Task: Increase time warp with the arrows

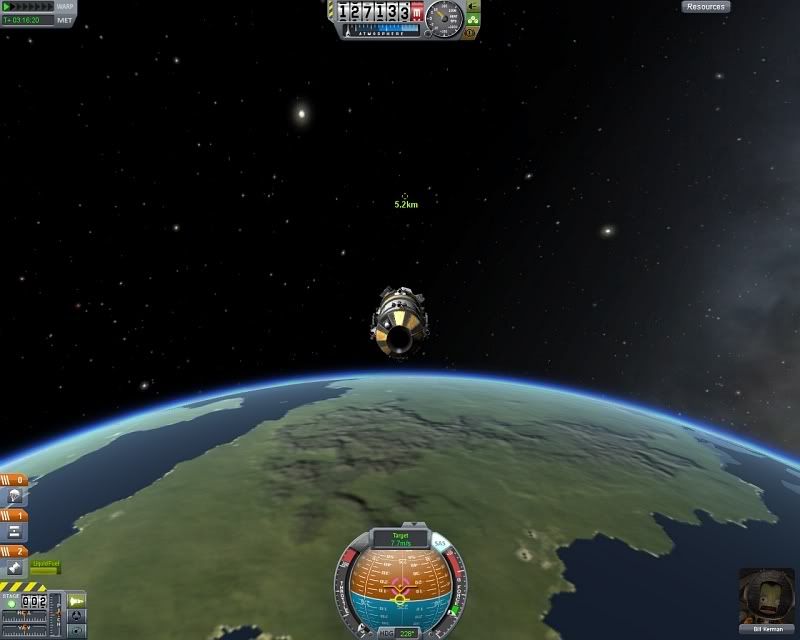Action: (30, 6)
